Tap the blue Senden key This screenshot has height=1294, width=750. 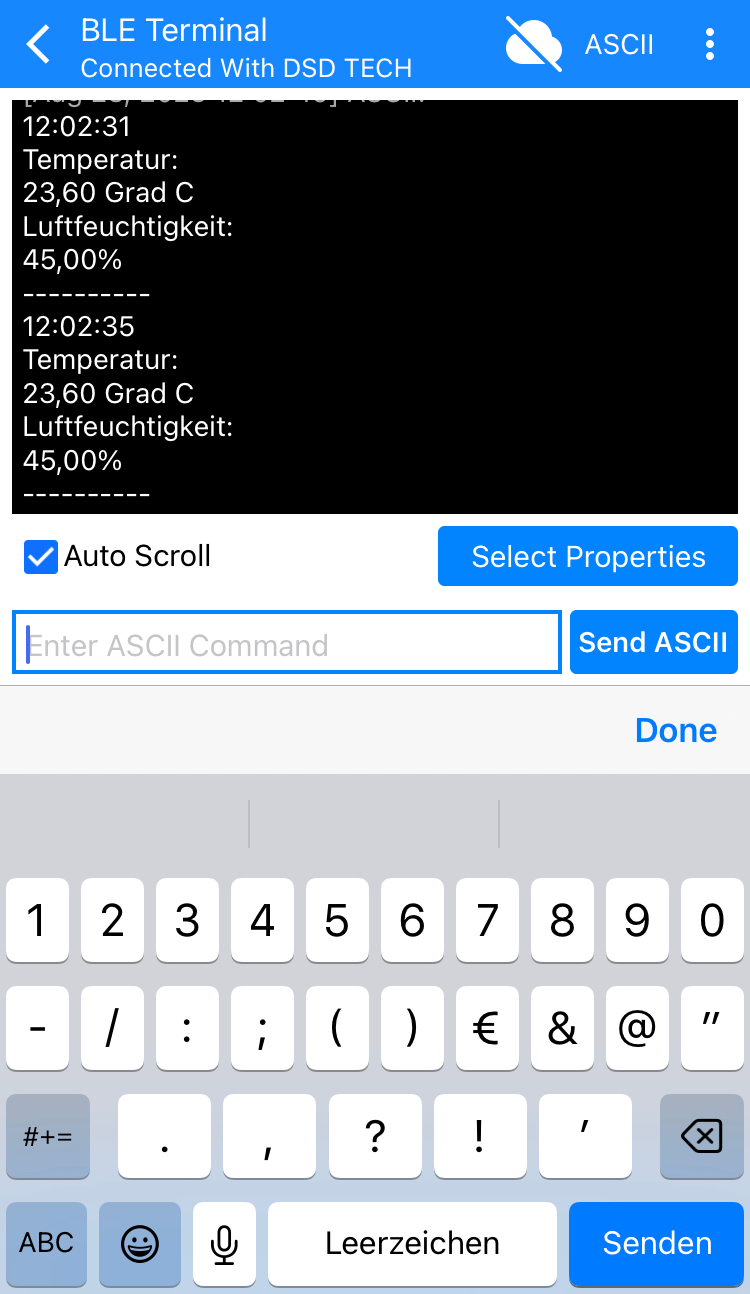pyautogui.click(x=657, y=1243)
